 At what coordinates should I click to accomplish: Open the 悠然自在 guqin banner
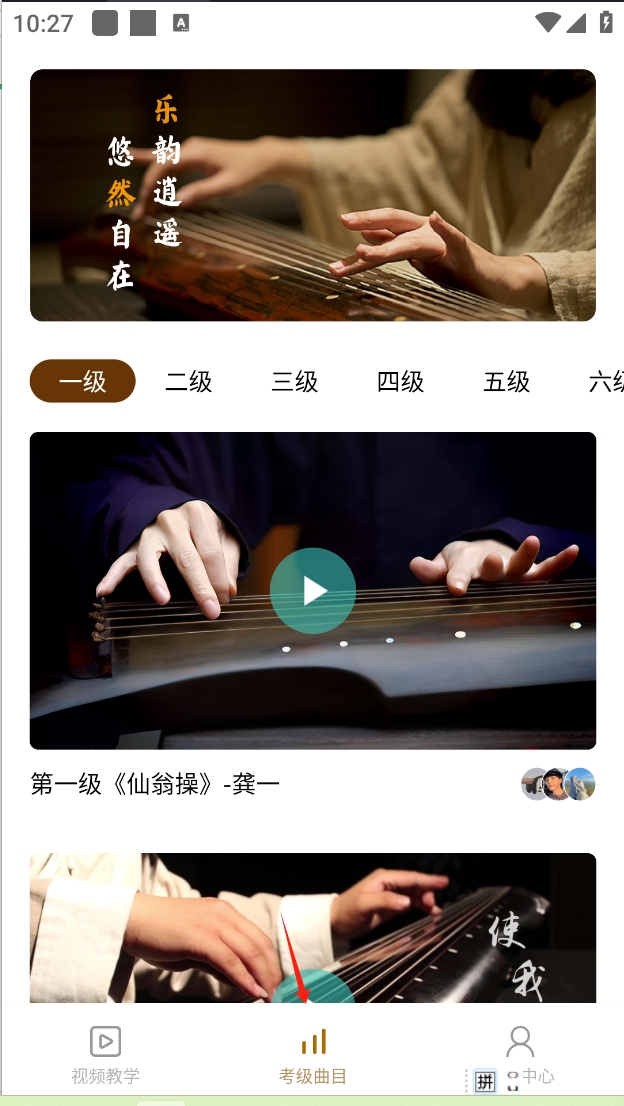(x=312, y=195)
